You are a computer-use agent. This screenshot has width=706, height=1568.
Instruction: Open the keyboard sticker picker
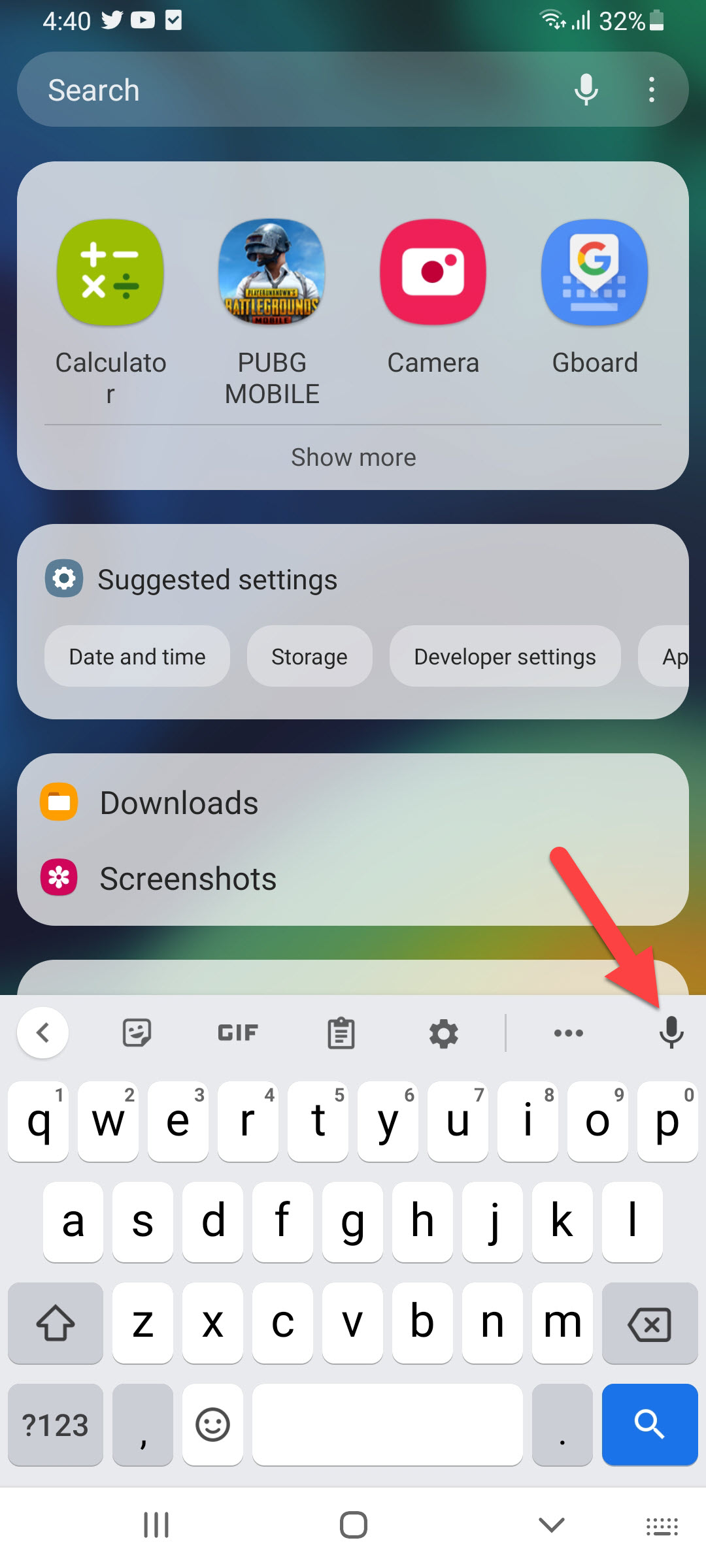pos(137,1033)
